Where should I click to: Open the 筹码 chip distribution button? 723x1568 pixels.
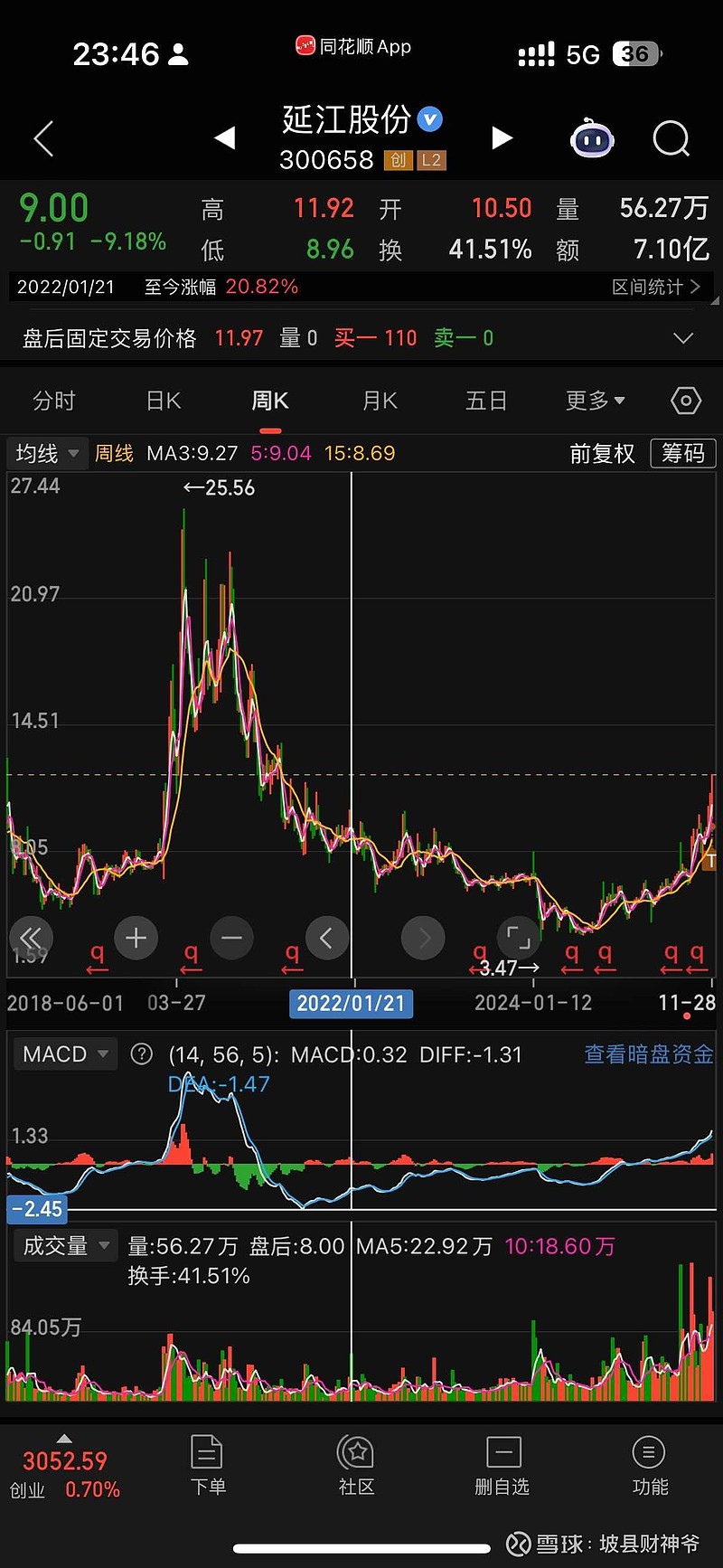[x=682, y=453]
